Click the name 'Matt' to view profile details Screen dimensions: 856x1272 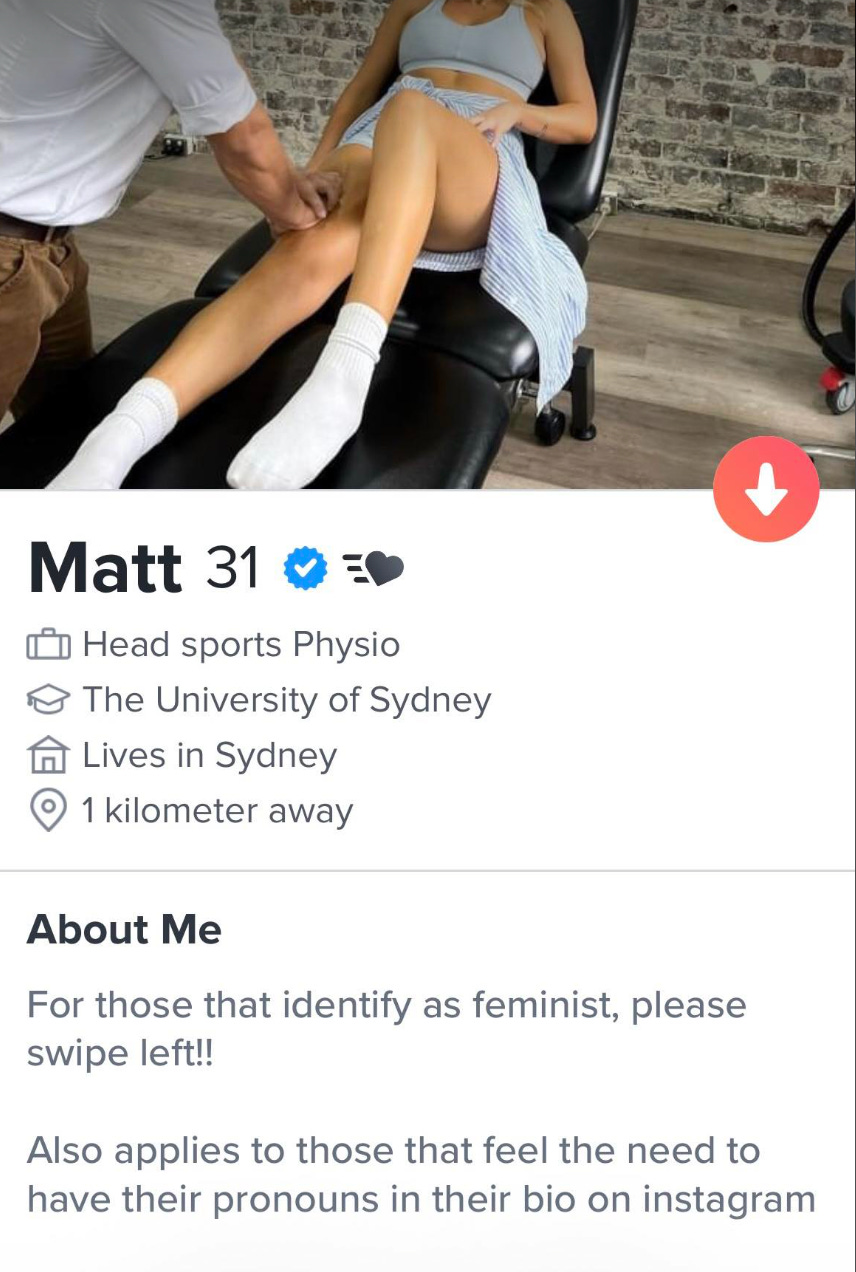(103, 567)
